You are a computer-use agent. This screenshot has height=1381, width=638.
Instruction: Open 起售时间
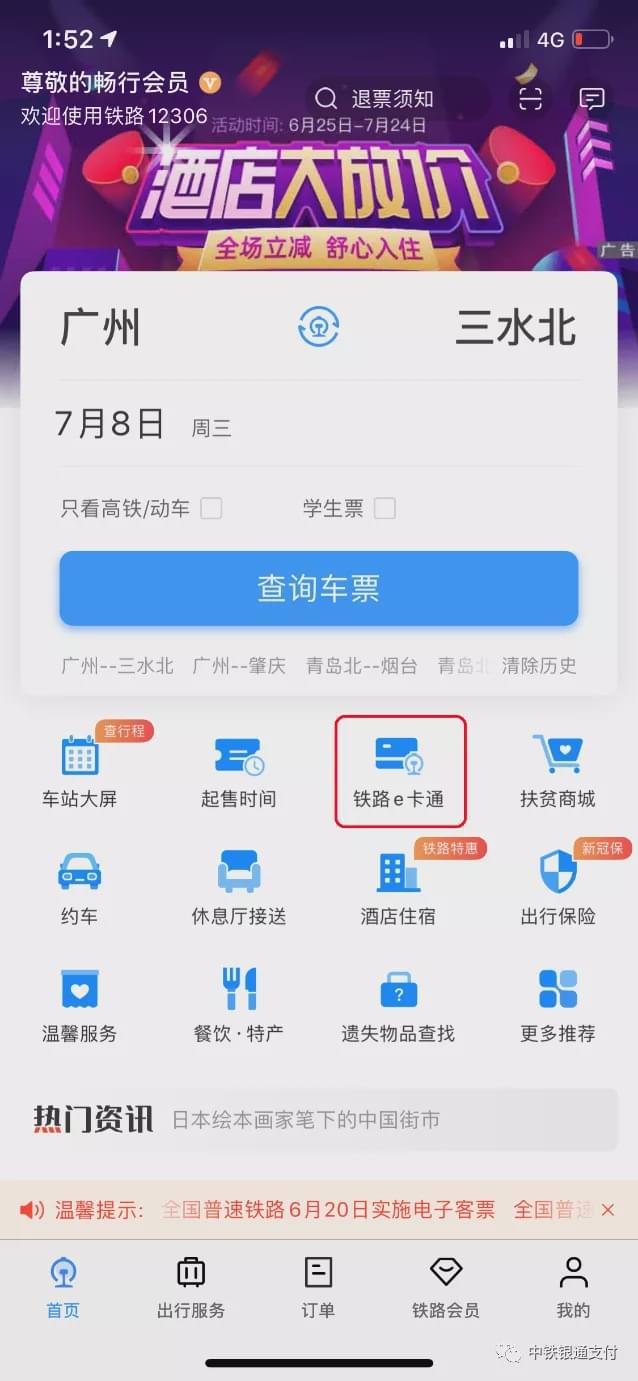[238, 771]
